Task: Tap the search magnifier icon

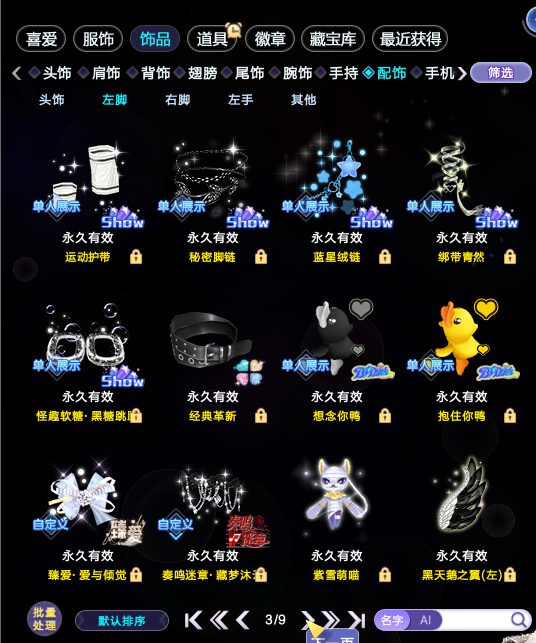Action: click(519, 620)
